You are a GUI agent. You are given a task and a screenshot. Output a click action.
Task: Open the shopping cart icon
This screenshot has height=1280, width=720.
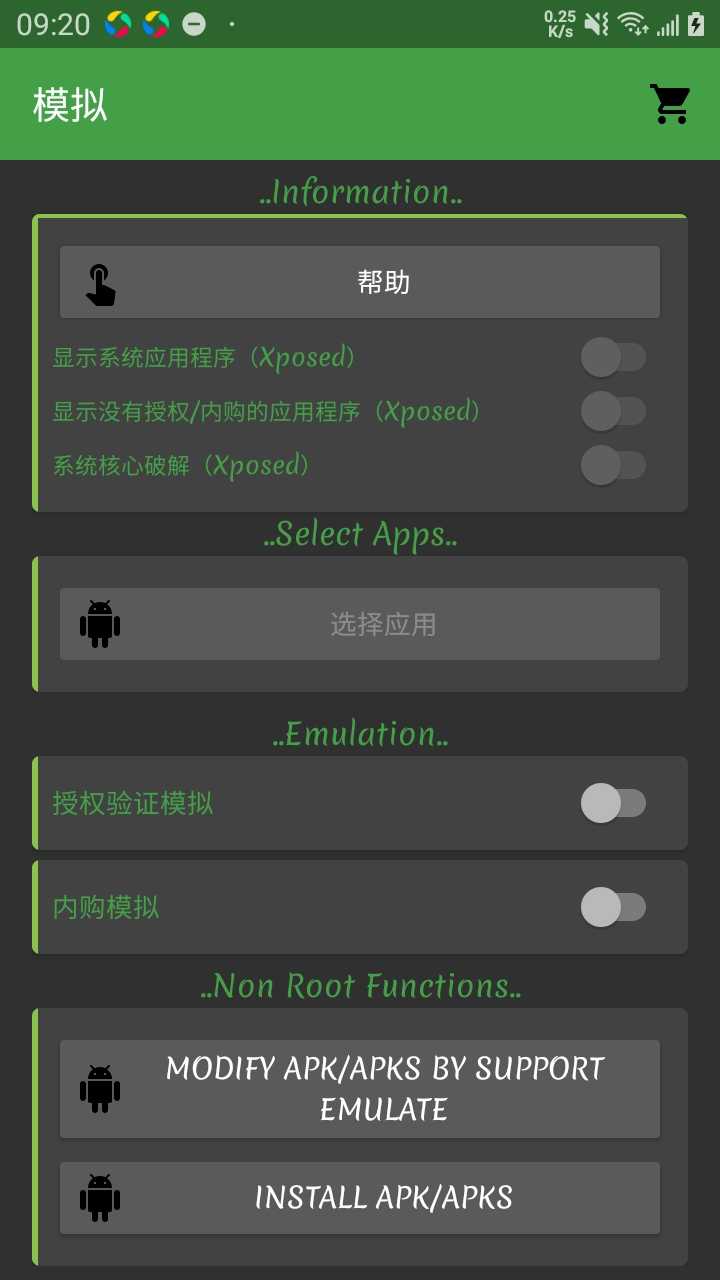[670, 104]
